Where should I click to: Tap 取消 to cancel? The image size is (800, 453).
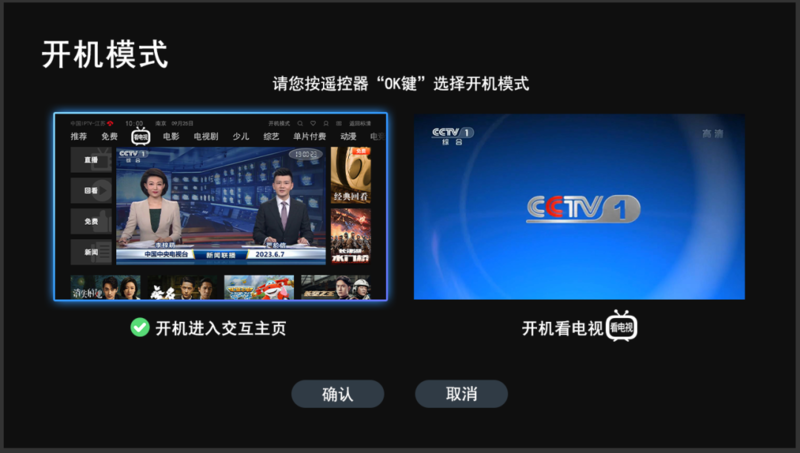pos(461,394)
